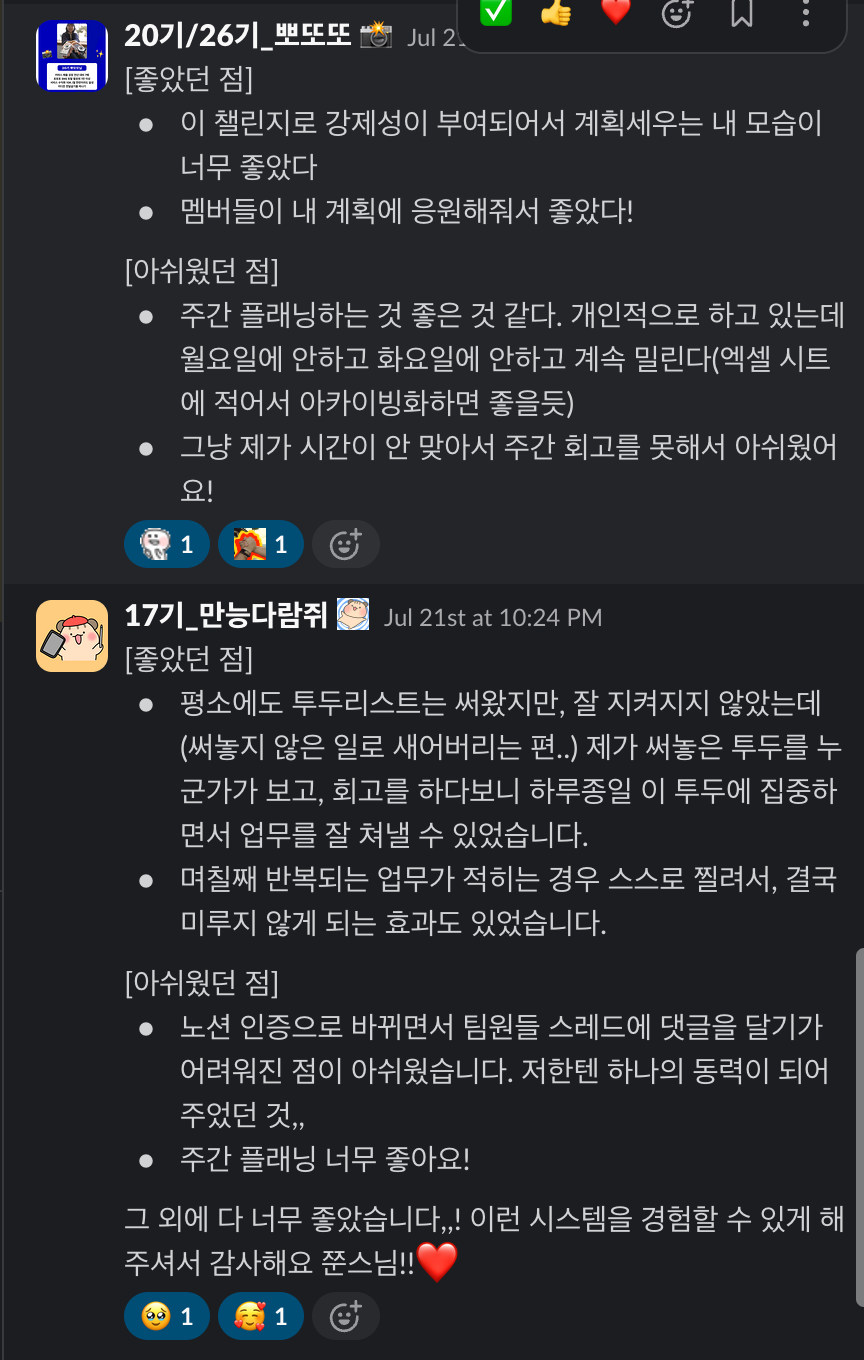Viewport: 864px width, 1360px height.
Task: Open 17기_만능다람쥐 profile avatar
Action: [x=71, y=636]
